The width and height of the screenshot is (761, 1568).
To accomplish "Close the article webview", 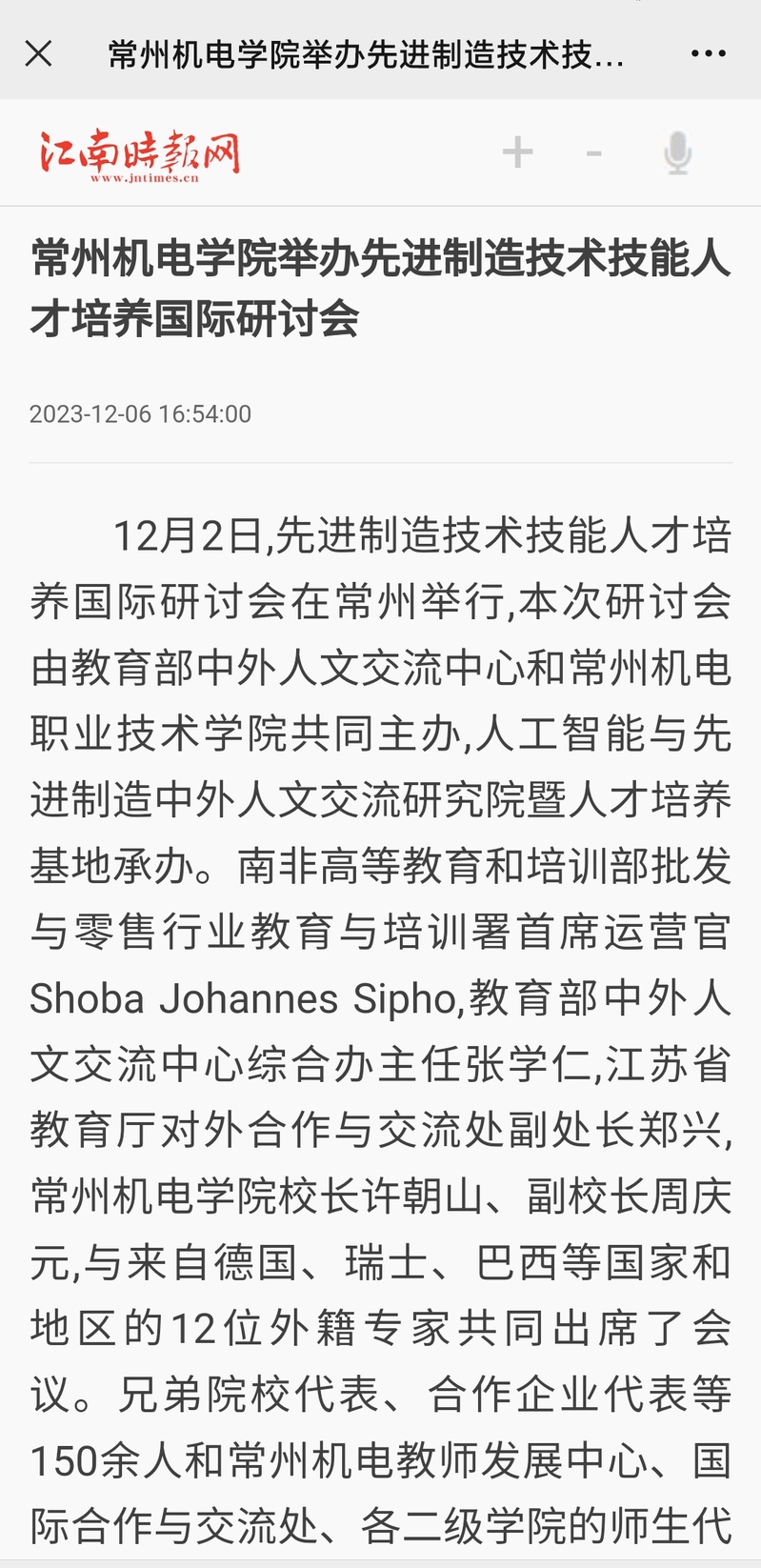I will (x=38, y=54).
